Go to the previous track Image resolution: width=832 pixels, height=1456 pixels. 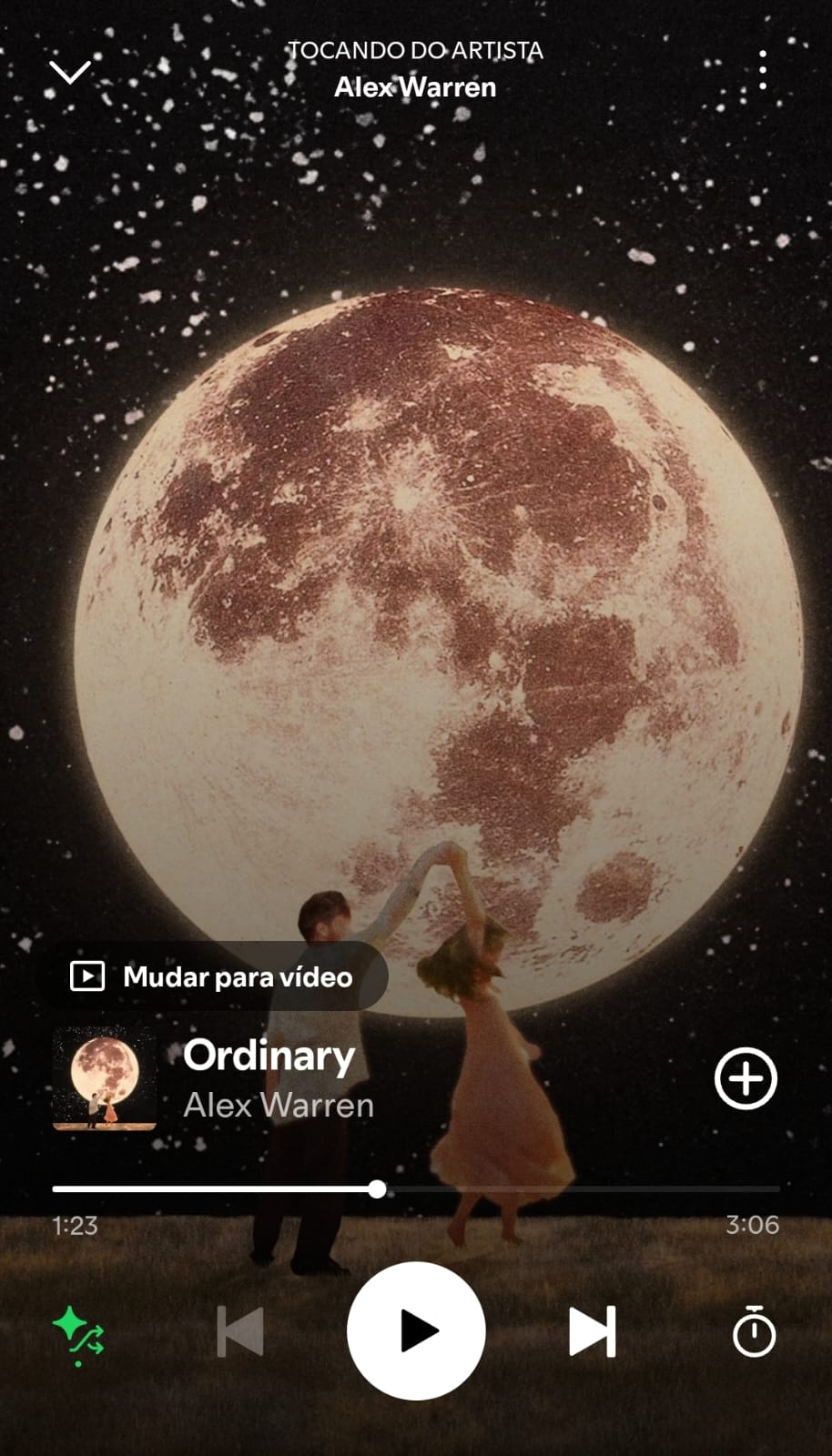point(240,1331)
